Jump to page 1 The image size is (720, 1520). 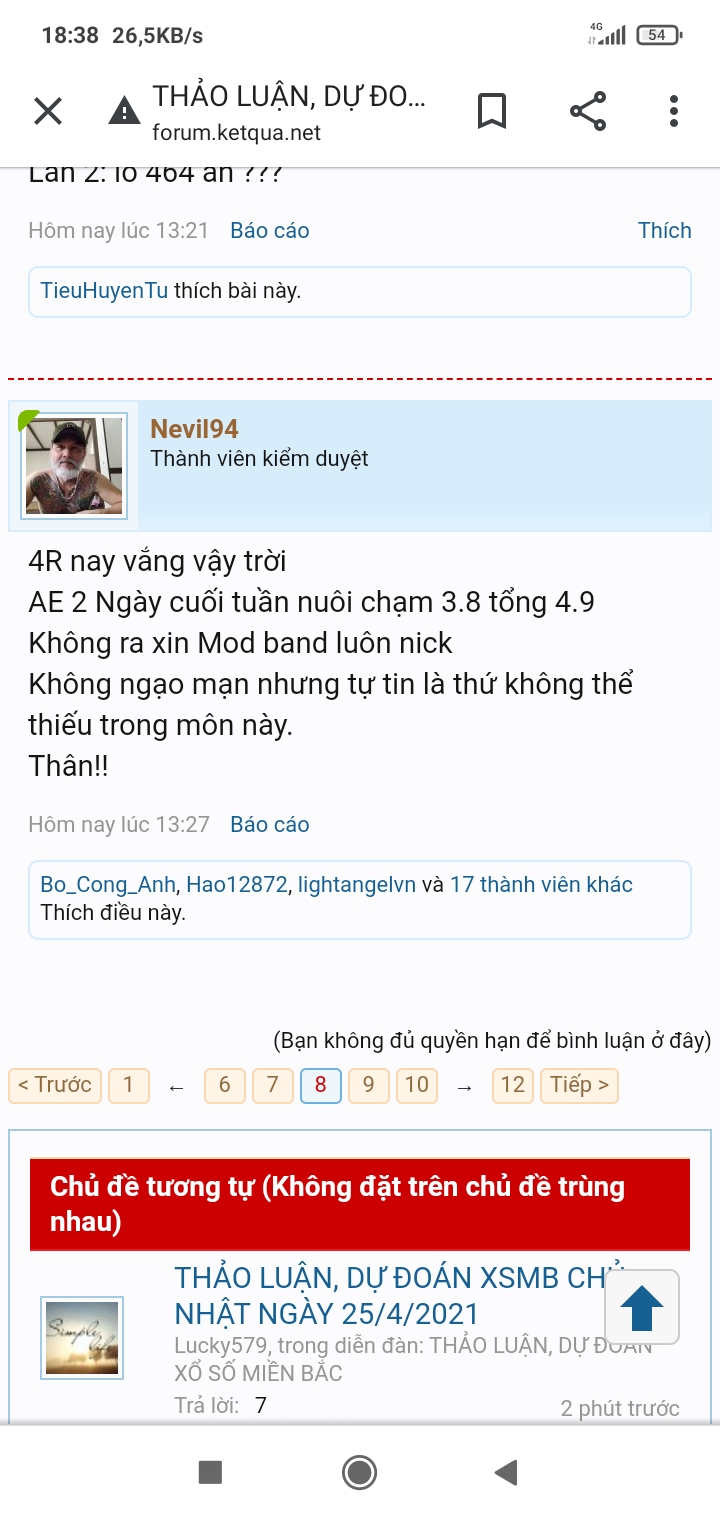click(x=128, y=1085)
